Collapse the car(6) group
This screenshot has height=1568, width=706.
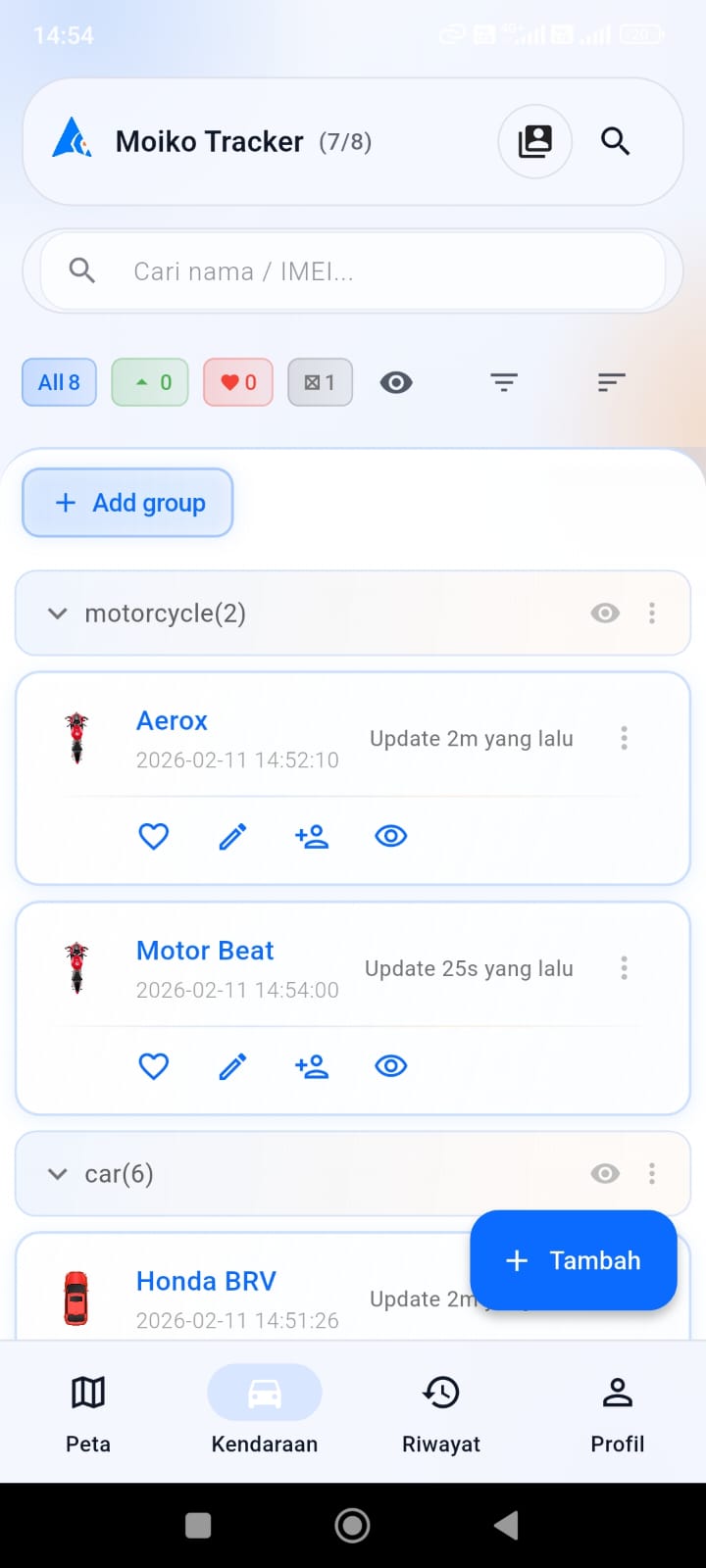click(58, 1174)
